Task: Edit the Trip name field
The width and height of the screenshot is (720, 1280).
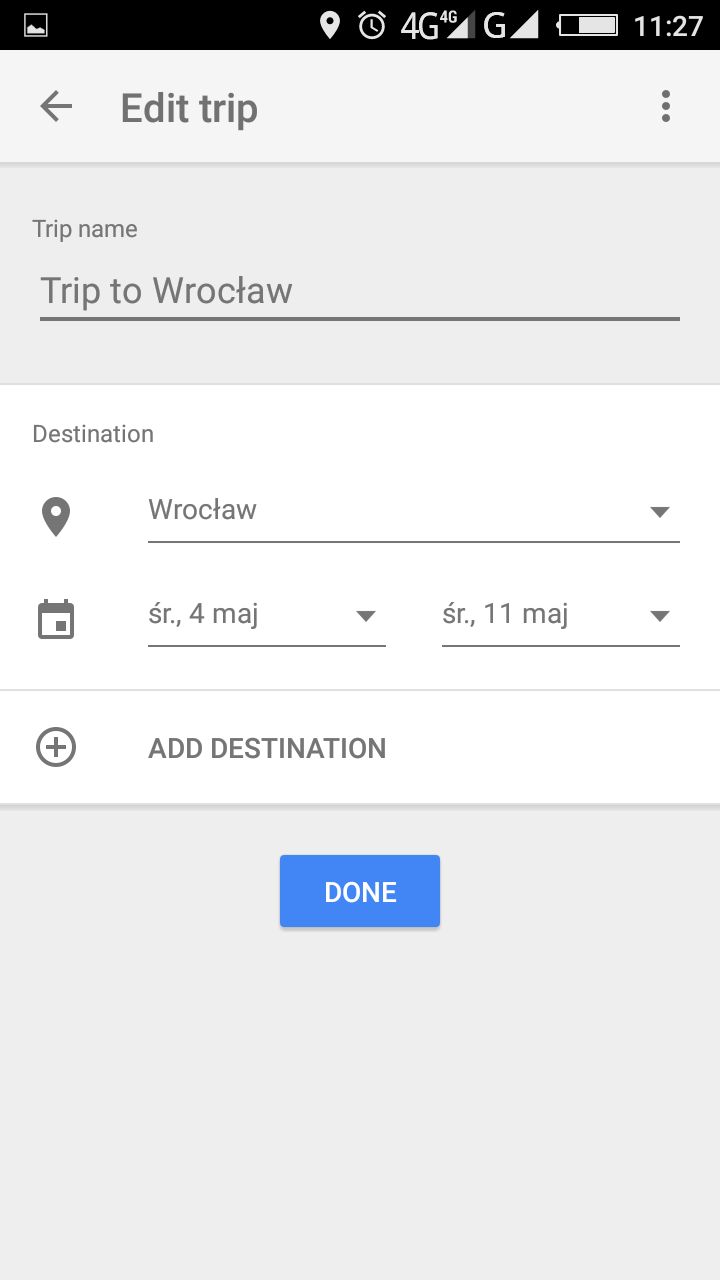Action: click(x=359, y=291)
